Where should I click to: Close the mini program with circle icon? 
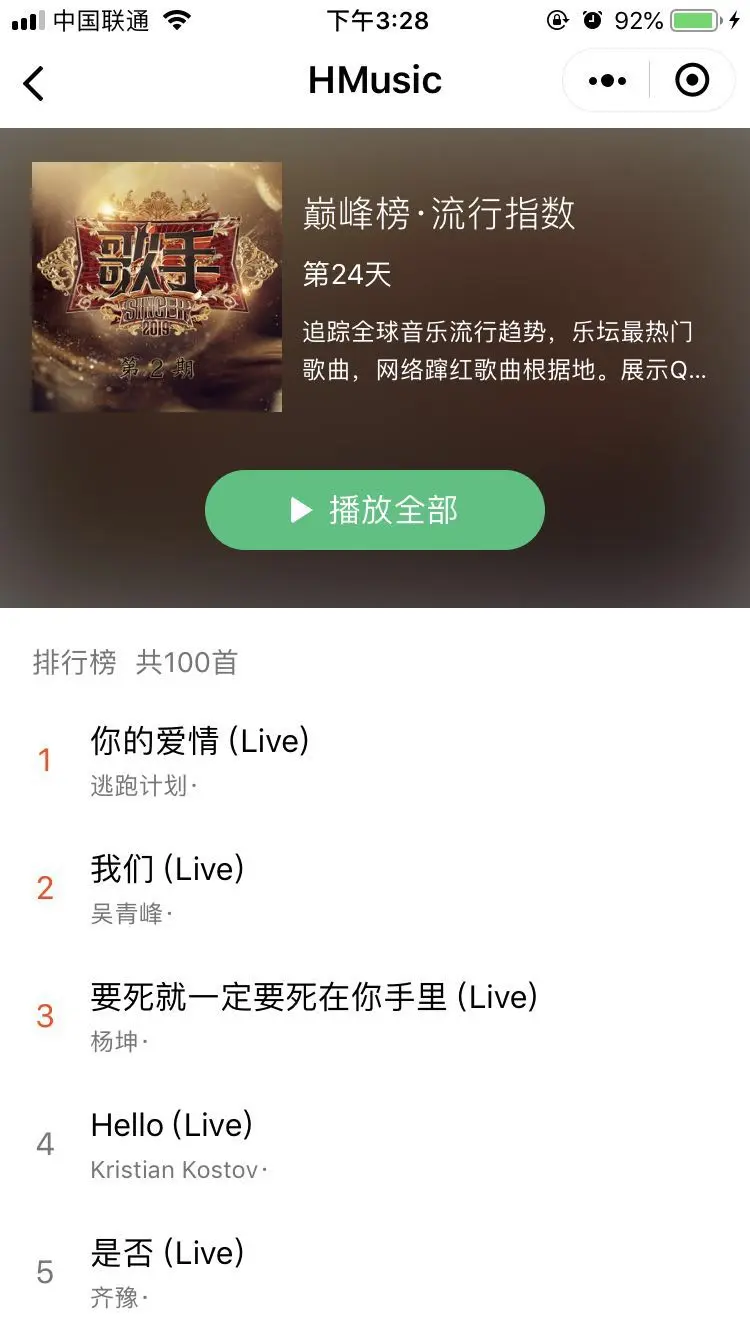click(x=692, y=81)
